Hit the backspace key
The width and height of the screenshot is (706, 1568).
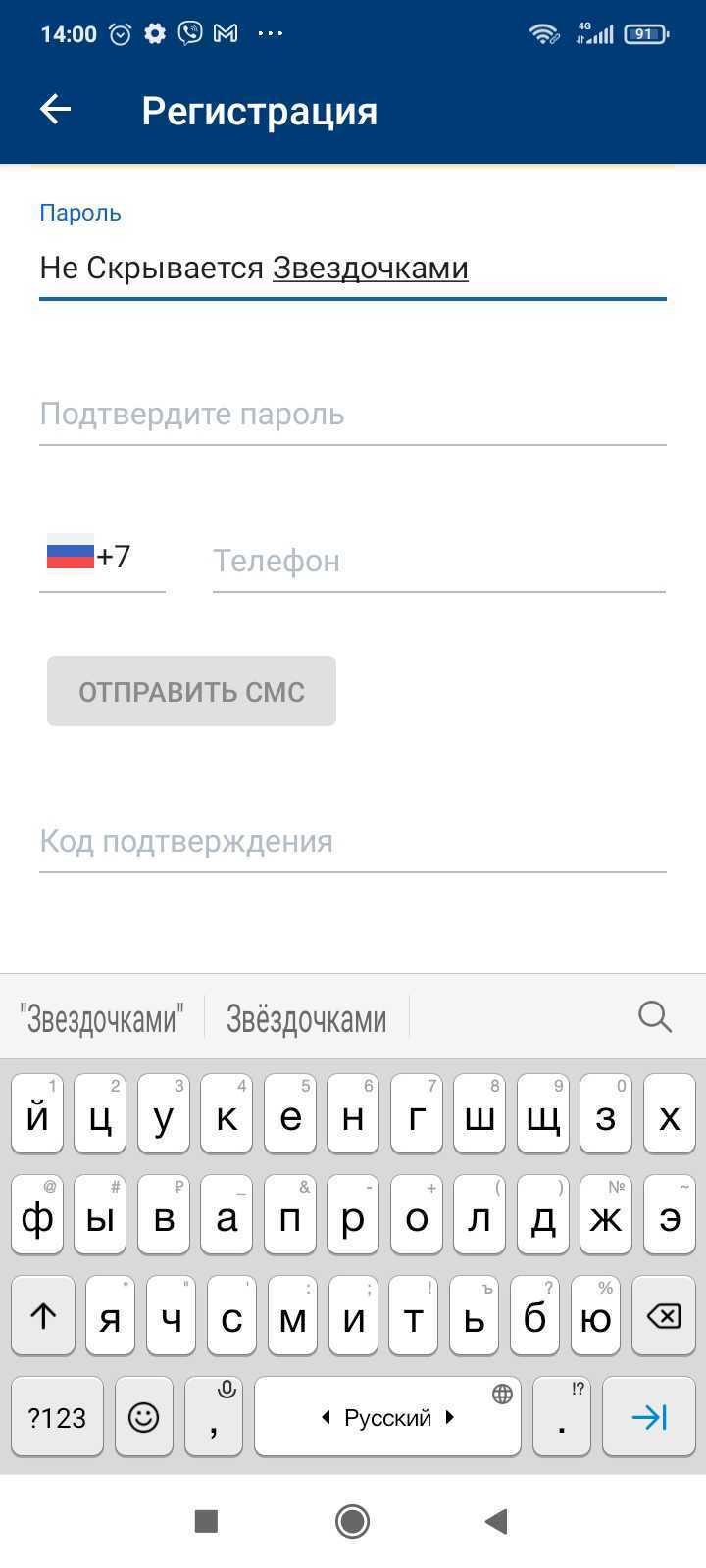664,1316
